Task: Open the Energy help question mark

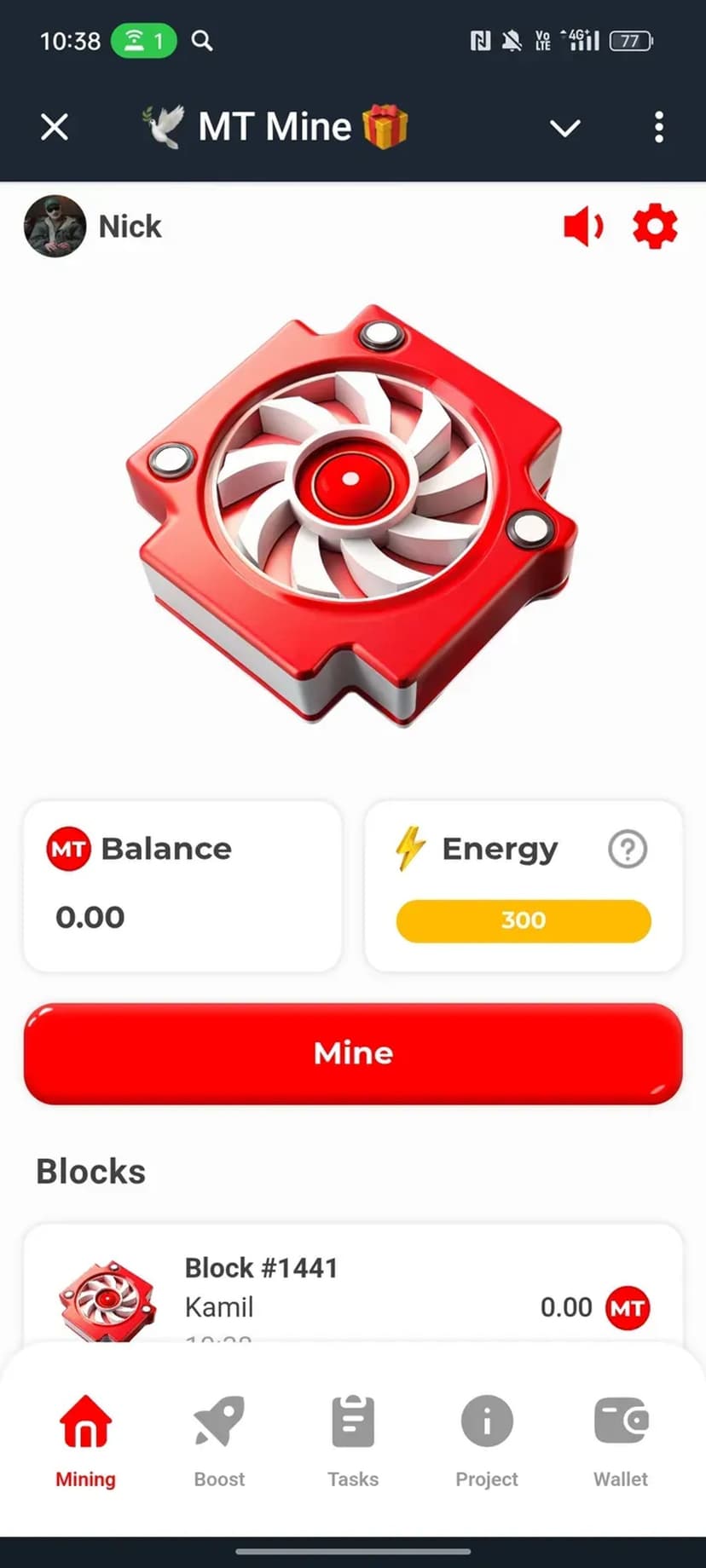Action: tap(628, 849)
